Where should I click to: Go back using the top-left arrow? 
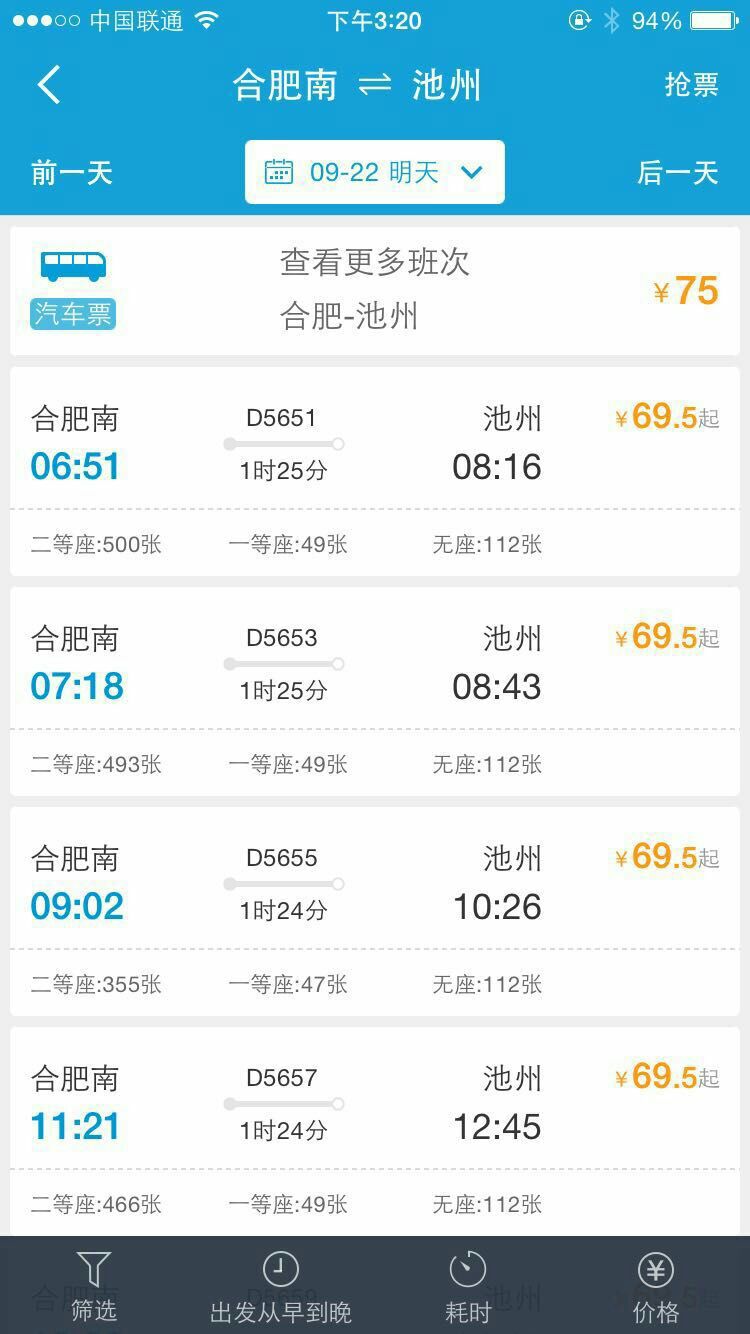[x=49, y=85]
